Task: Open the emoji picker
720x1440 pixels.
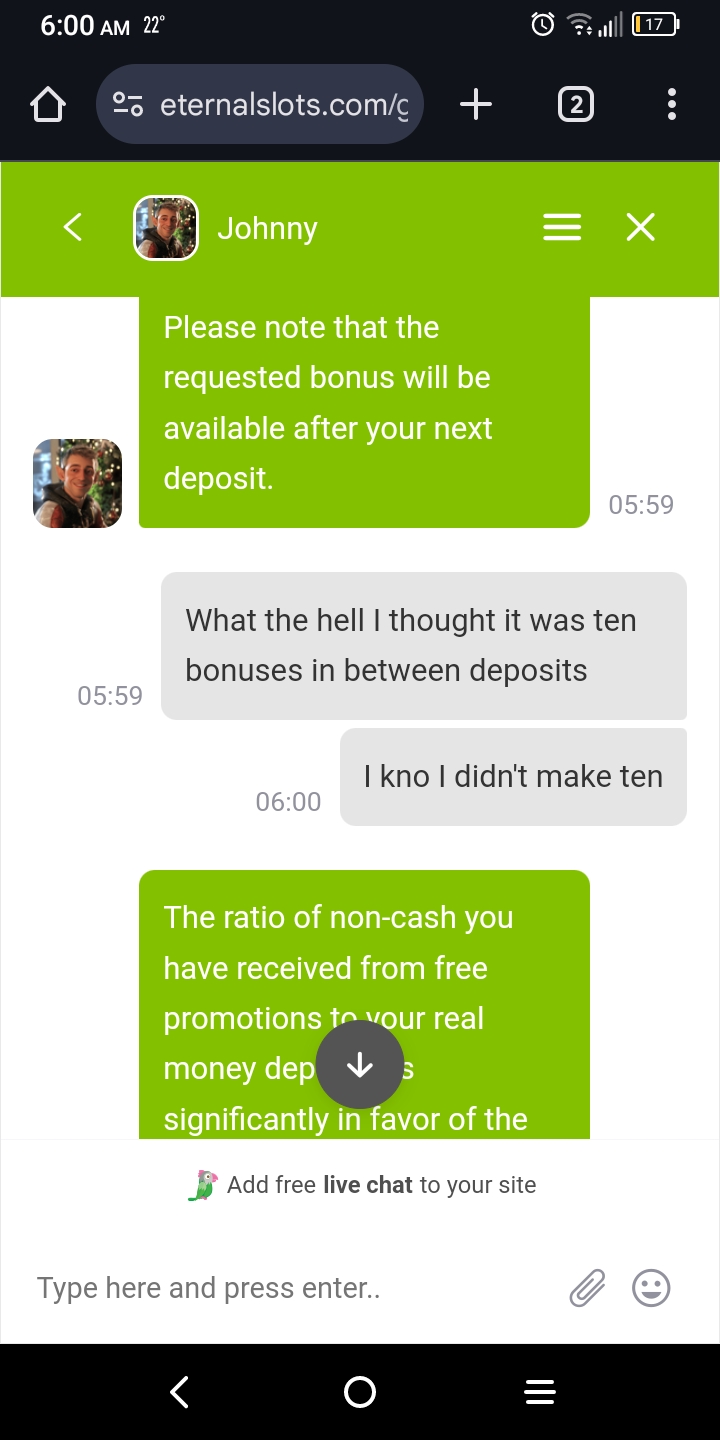Action: point(651,1288)
